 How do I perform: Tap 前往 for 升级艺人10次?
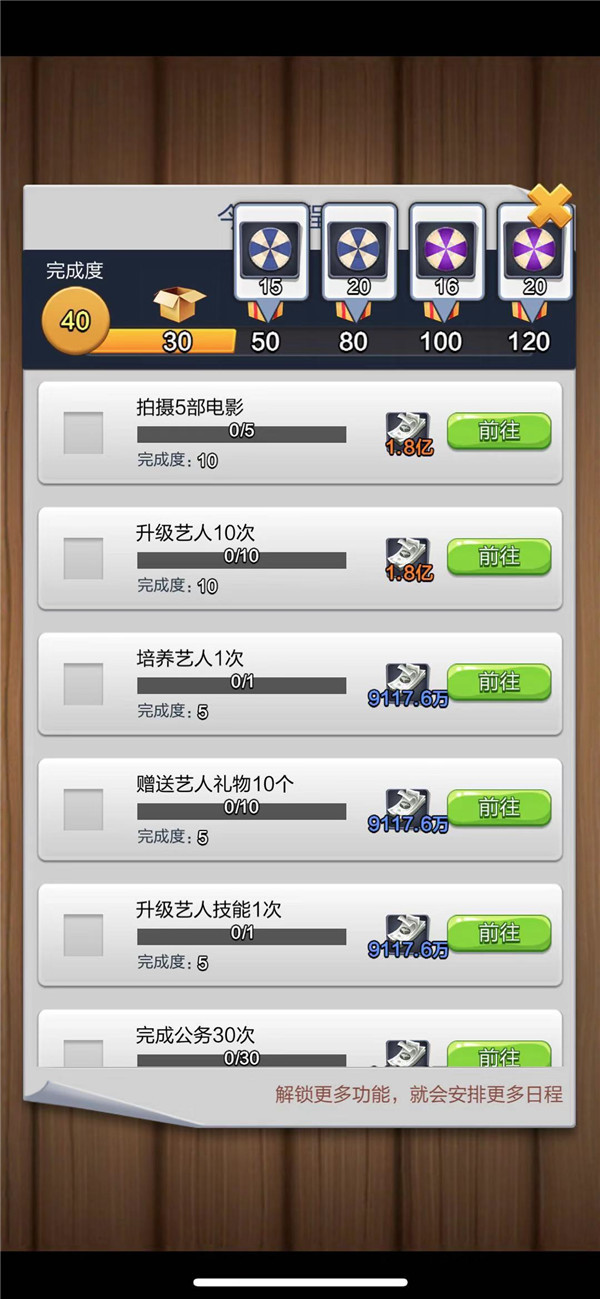click(x=498, y=556)
